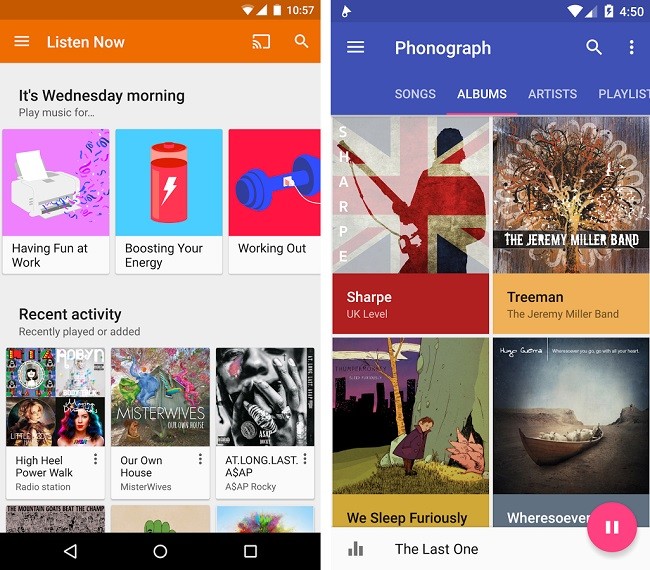
Task: Open Phonograph's overflow menu
Action: [631, 47]
